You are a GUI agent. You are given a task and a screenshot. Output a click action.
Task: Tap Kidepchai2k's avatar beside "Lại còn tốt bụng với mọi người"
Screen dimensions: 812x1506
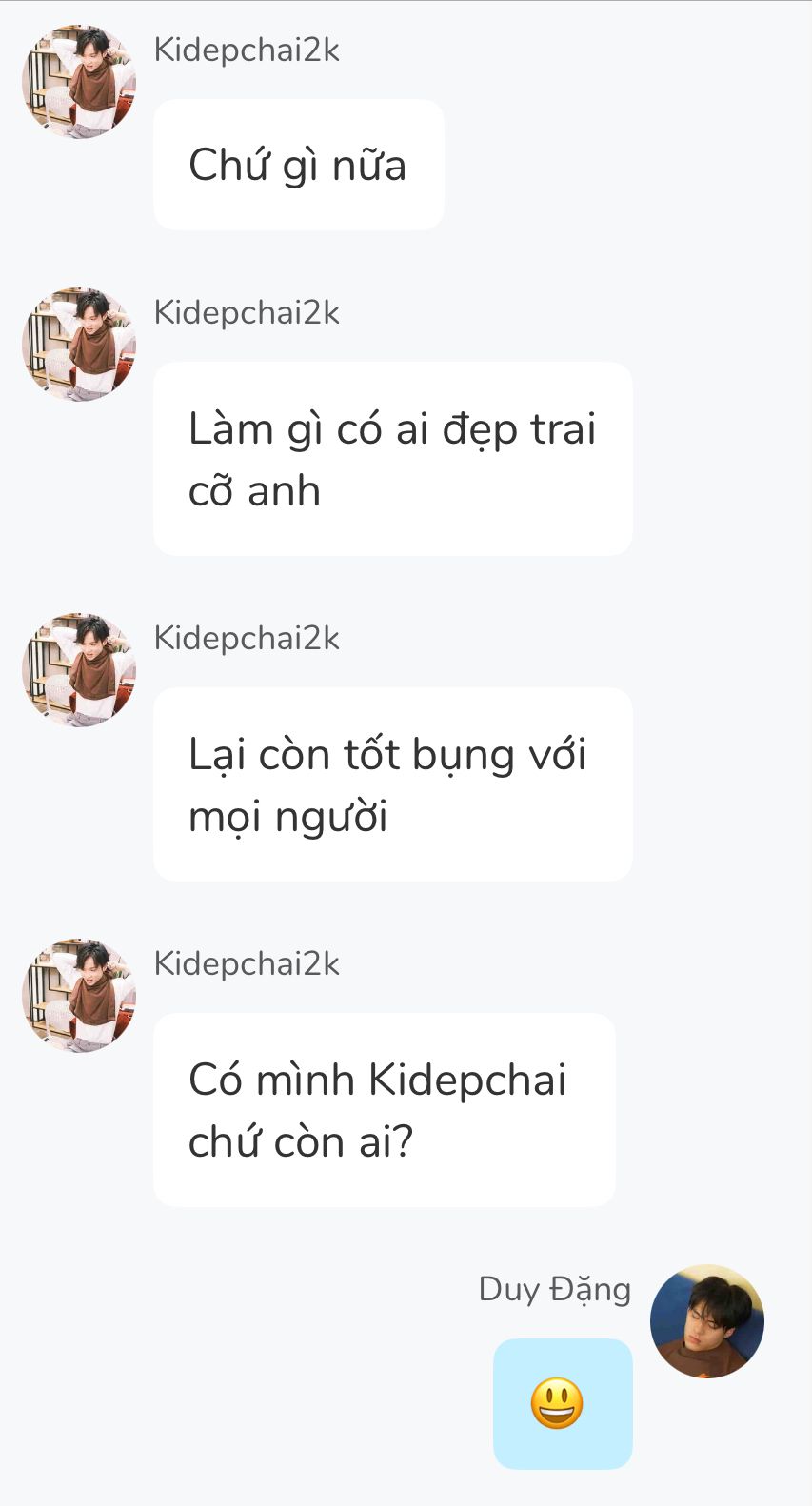point(79,670)
